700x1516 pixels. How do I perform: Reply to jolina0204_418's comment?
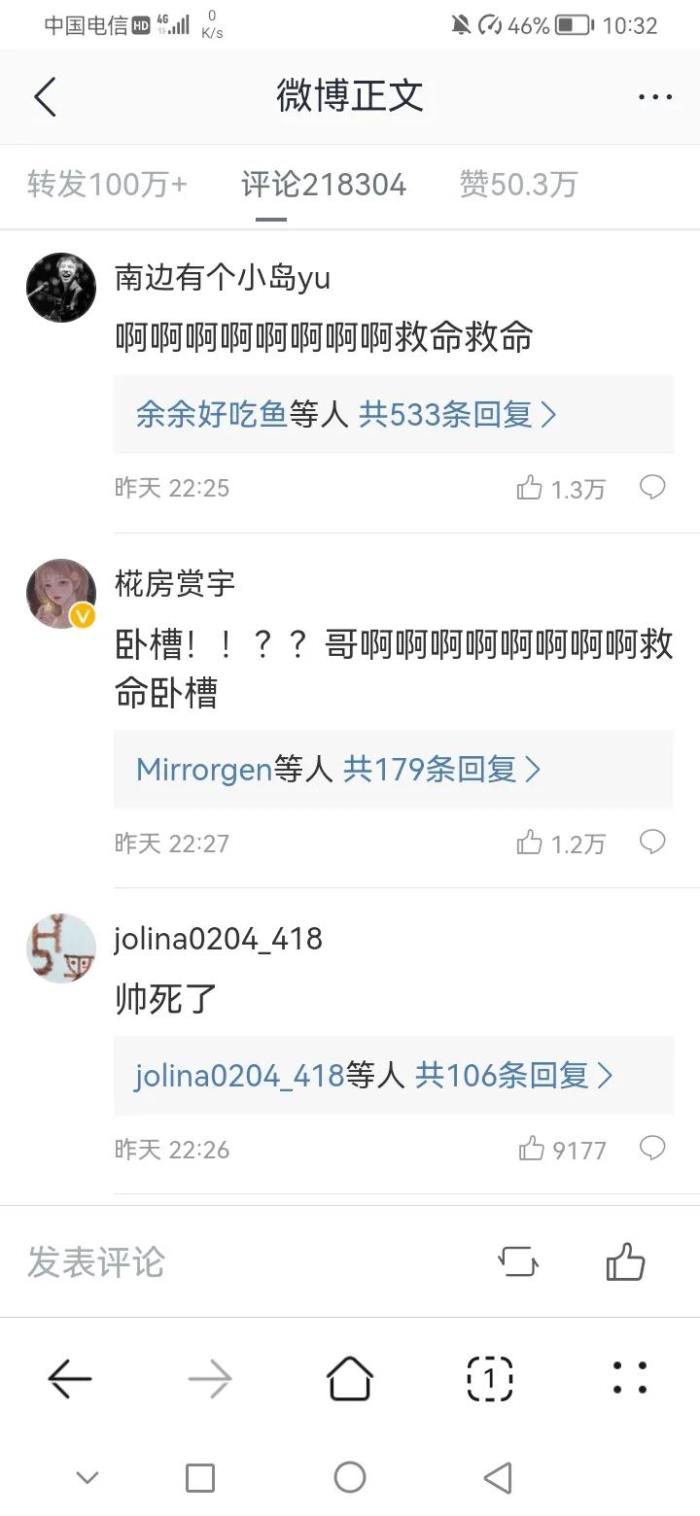pos(652,1148)
